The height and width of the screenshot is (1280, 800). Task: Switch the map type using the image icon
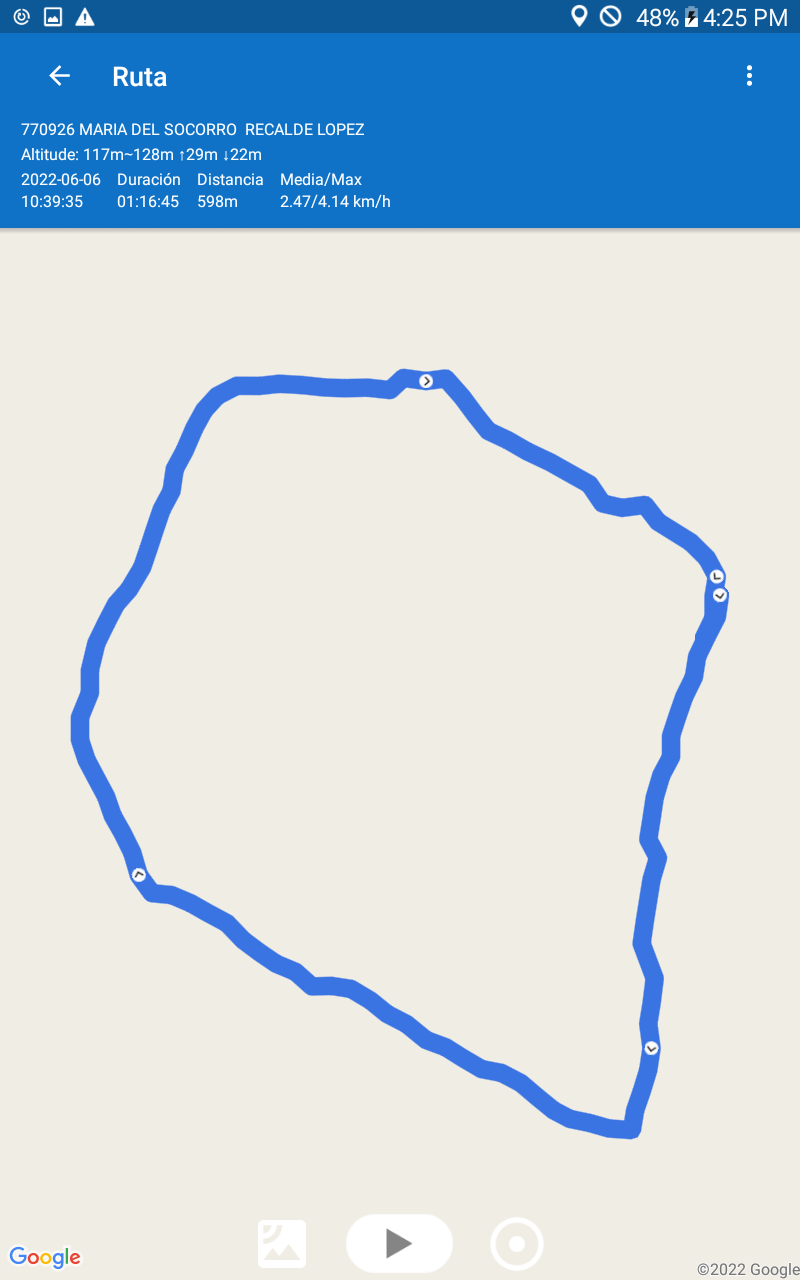tap(282, 1244)
